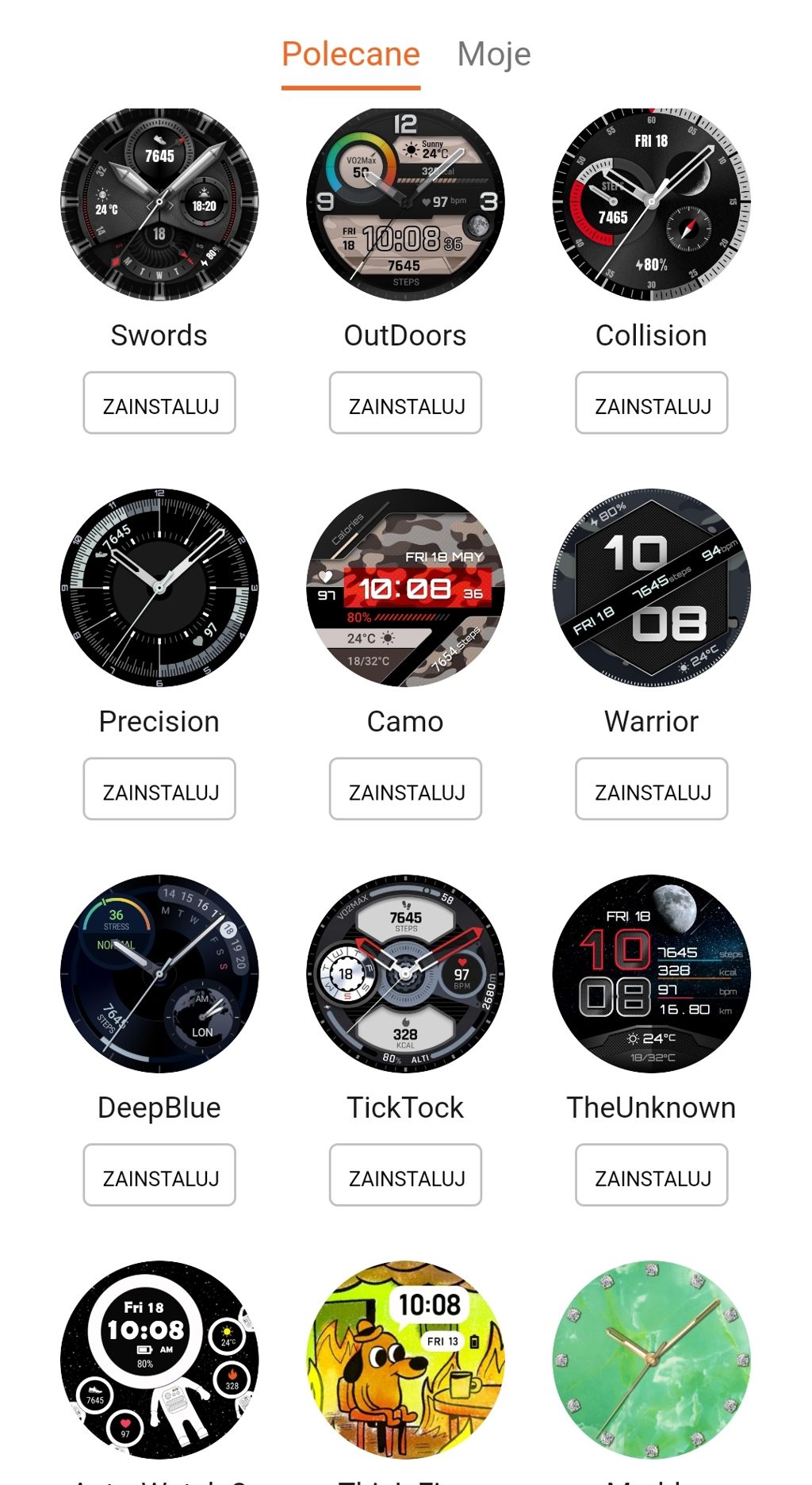812x1485 pixels.
Task: Open the Swords watch face preview
Action: pos(159,203)
